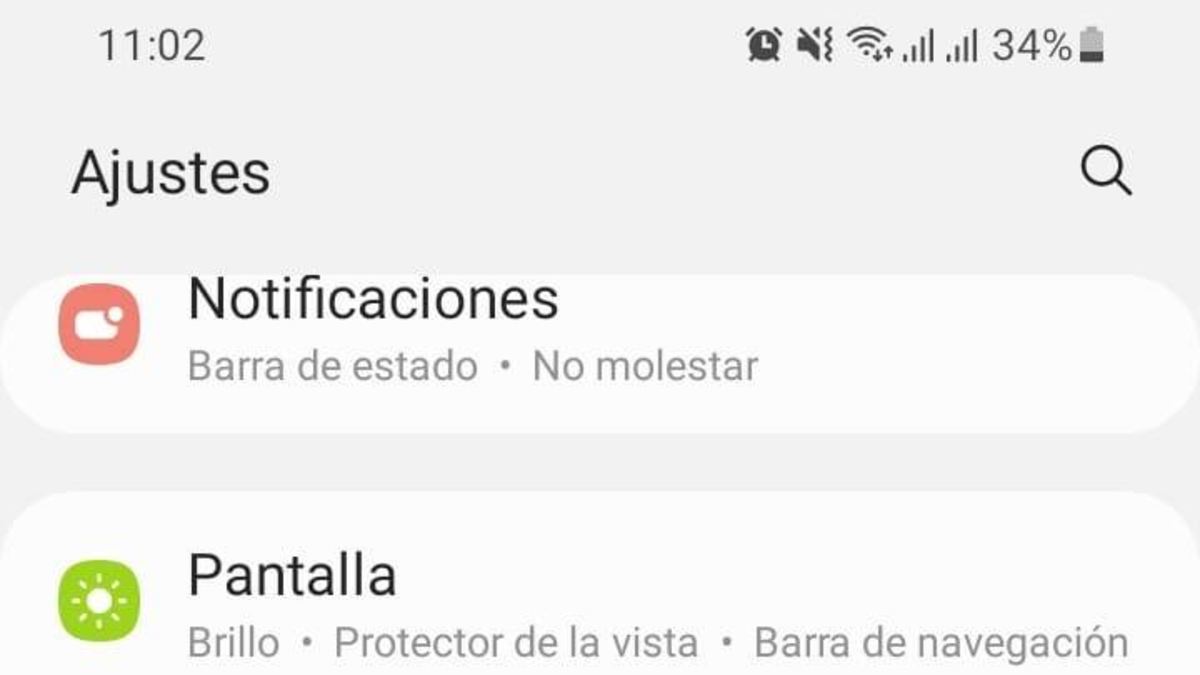Tap the search magnifier in Ajustes

click(1106, 173)
